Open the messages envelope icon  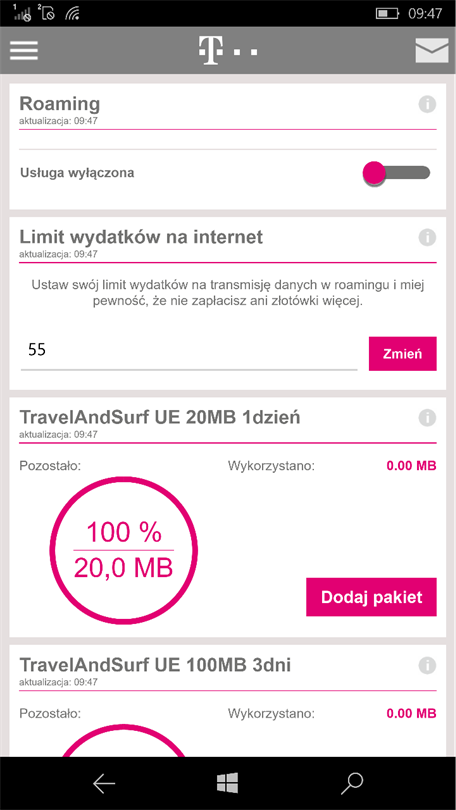(x=431, y=50)
